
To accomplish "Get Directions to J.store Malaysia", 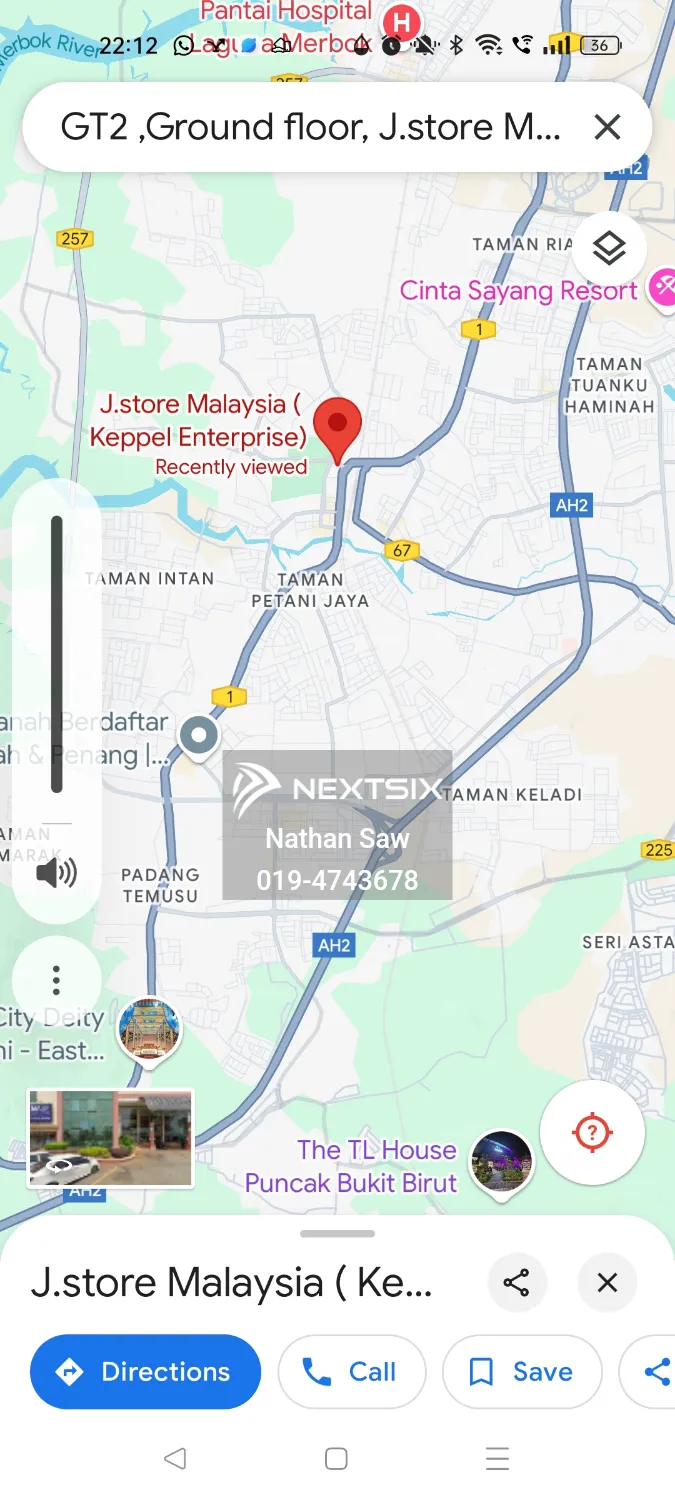I will point(146,1371).
